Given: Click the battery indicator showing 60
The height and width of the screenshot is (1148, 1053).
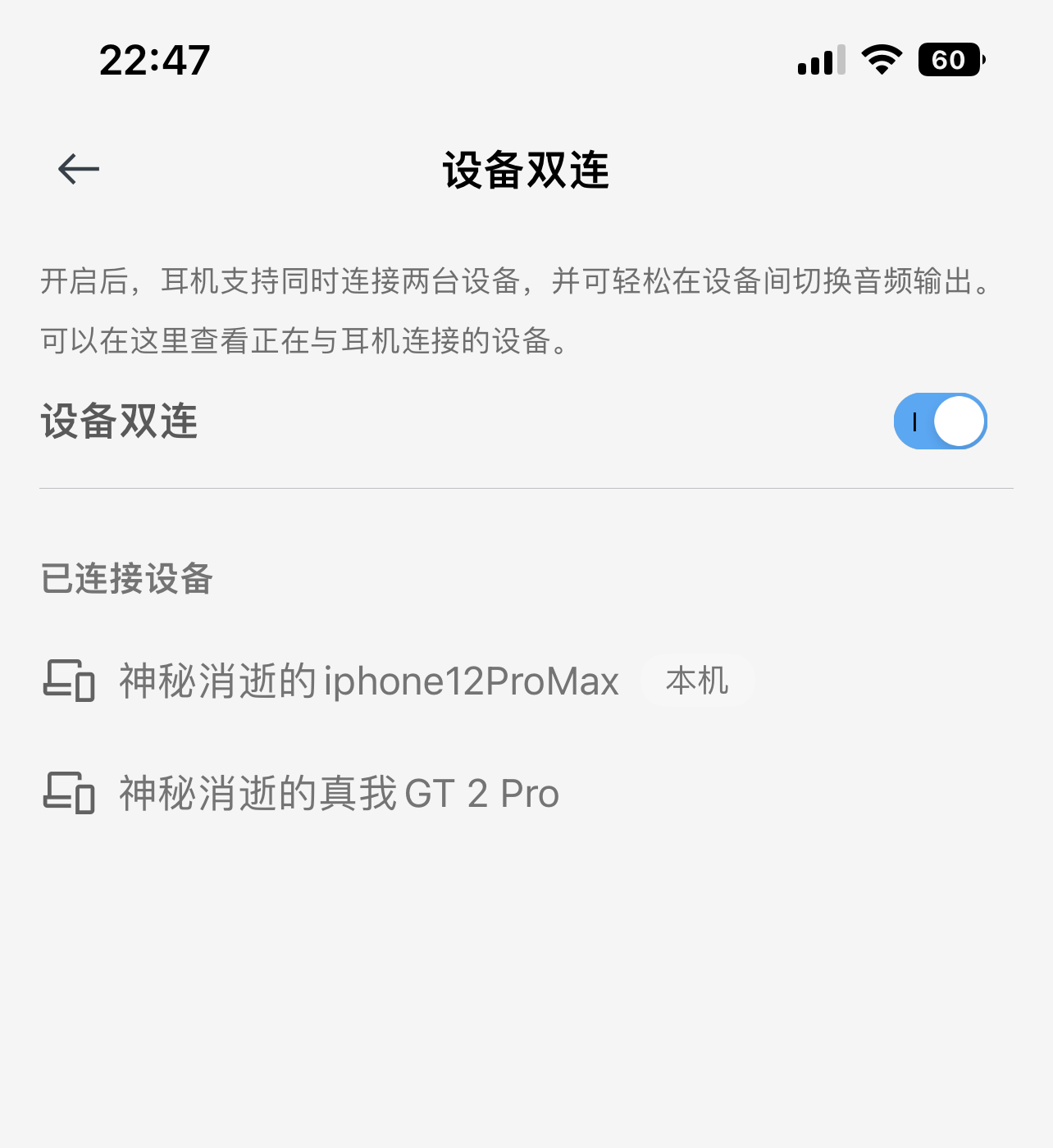Looking at the screenshot, I should click(950, 60).
